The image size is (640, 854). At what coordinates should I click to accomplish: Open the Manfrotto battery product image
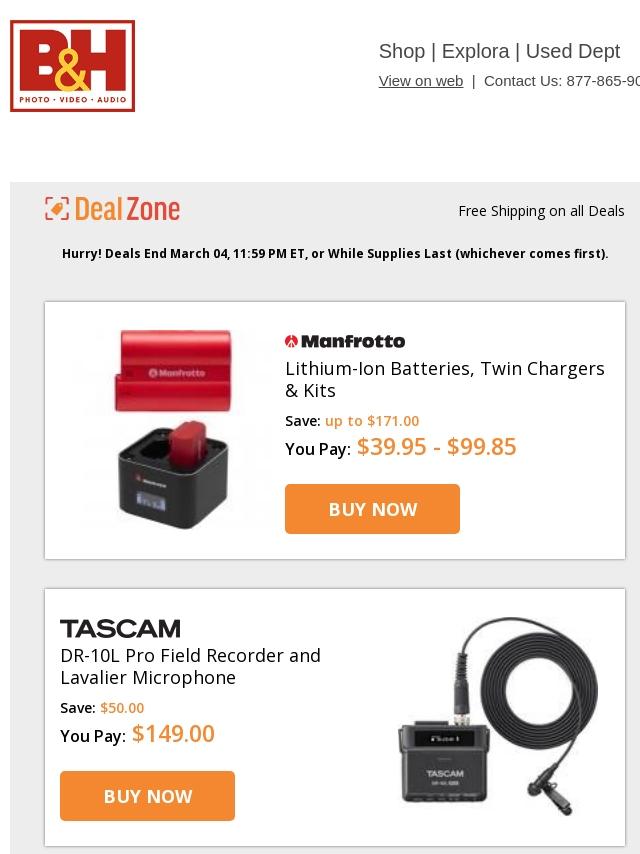(174, 429)
